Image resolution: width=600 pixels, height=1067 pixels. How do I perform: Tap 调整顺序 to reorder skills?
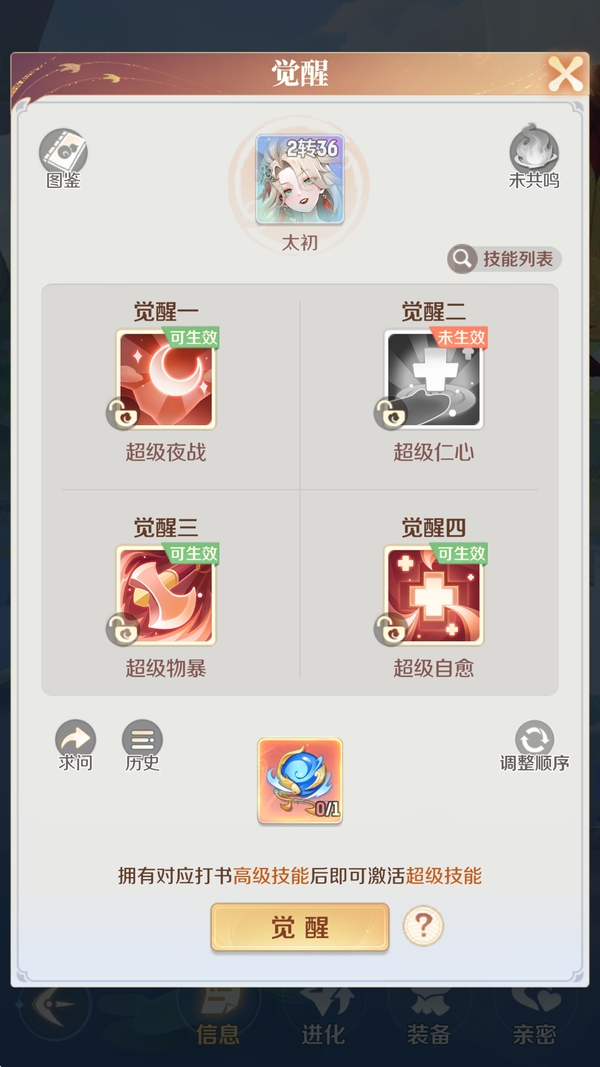tap(534, 741)
